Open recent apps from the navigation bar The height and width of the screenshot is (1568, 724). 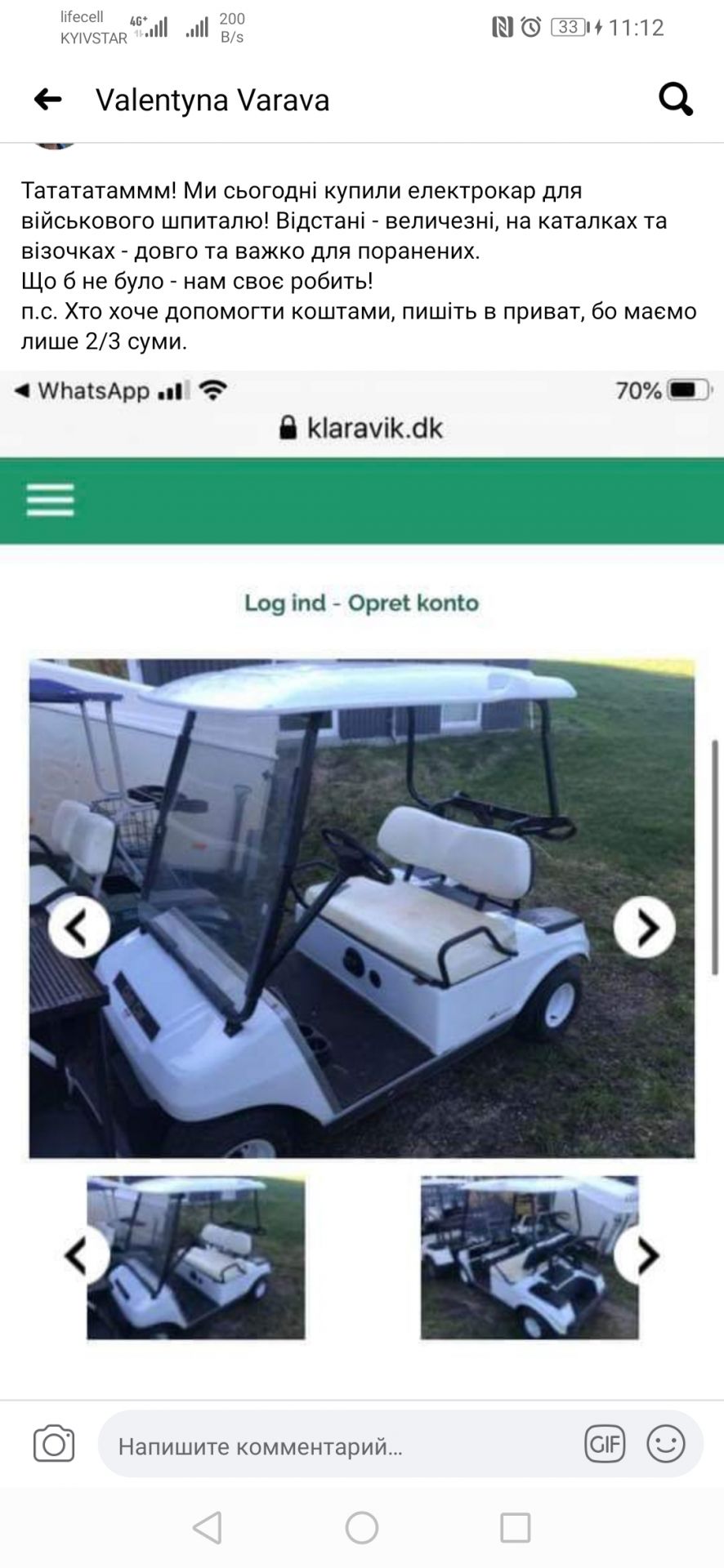pos(515,1527)
